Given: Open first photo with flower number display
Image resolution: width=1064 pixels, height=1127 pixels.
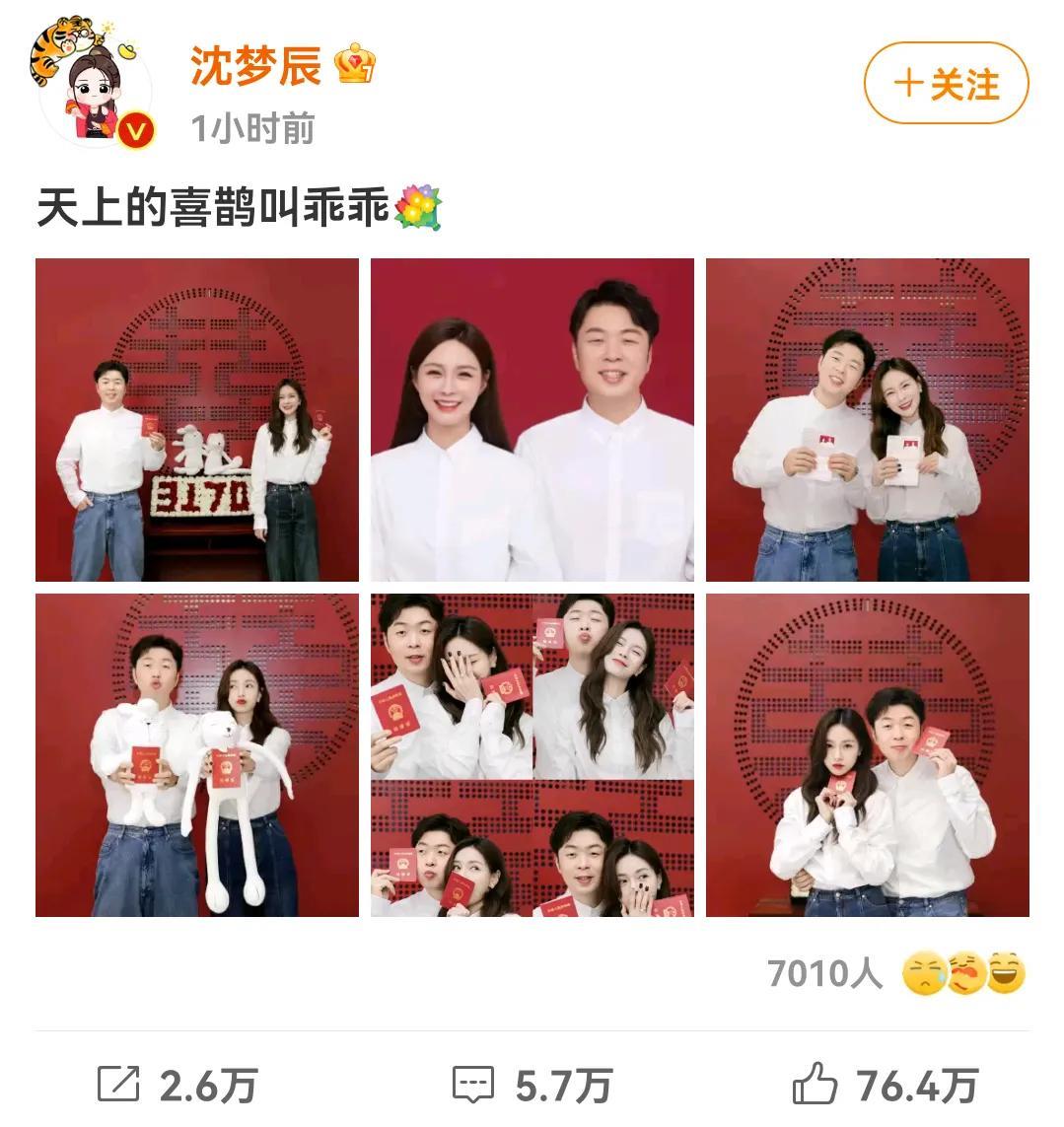Looking at the screenshot, I should click(197, 420).
